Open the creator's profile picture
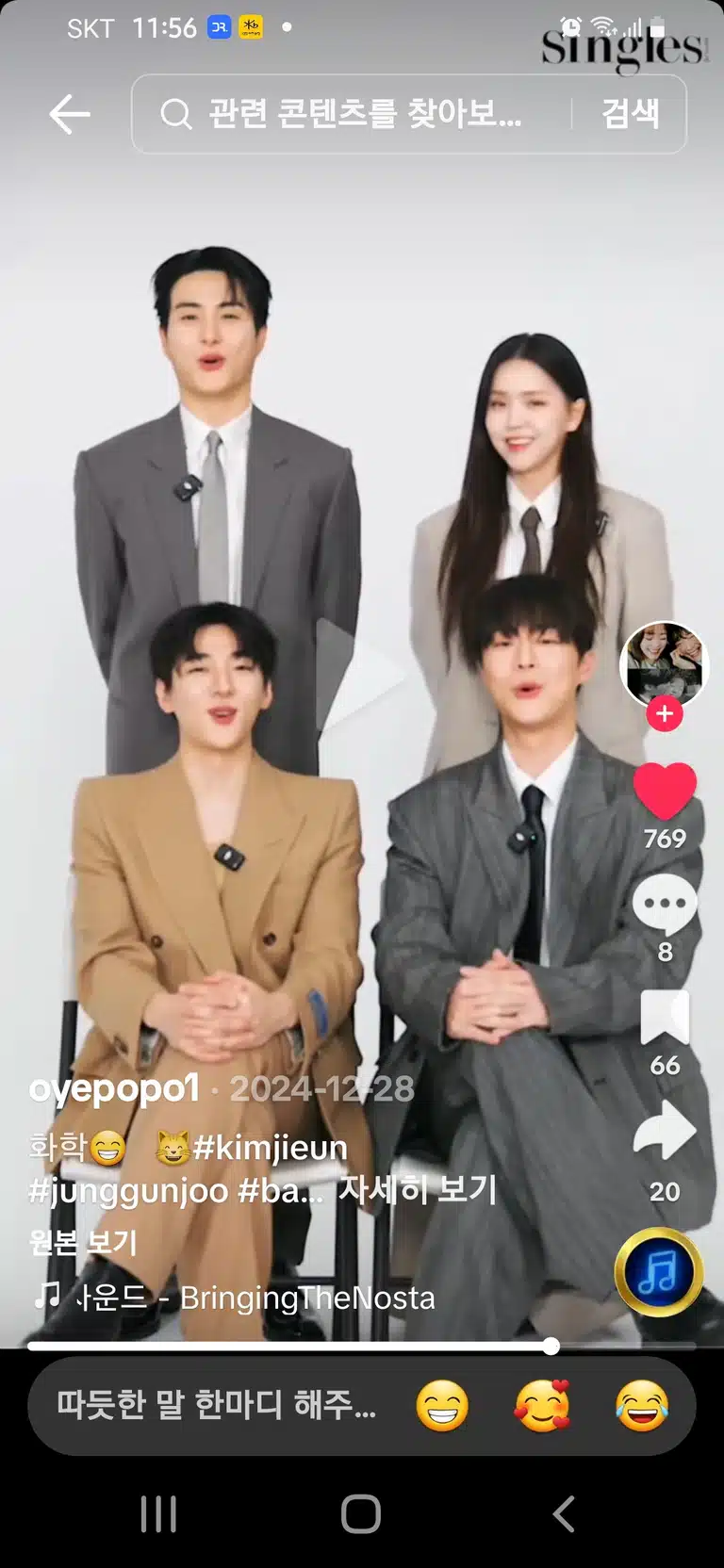 coord(664,663)
